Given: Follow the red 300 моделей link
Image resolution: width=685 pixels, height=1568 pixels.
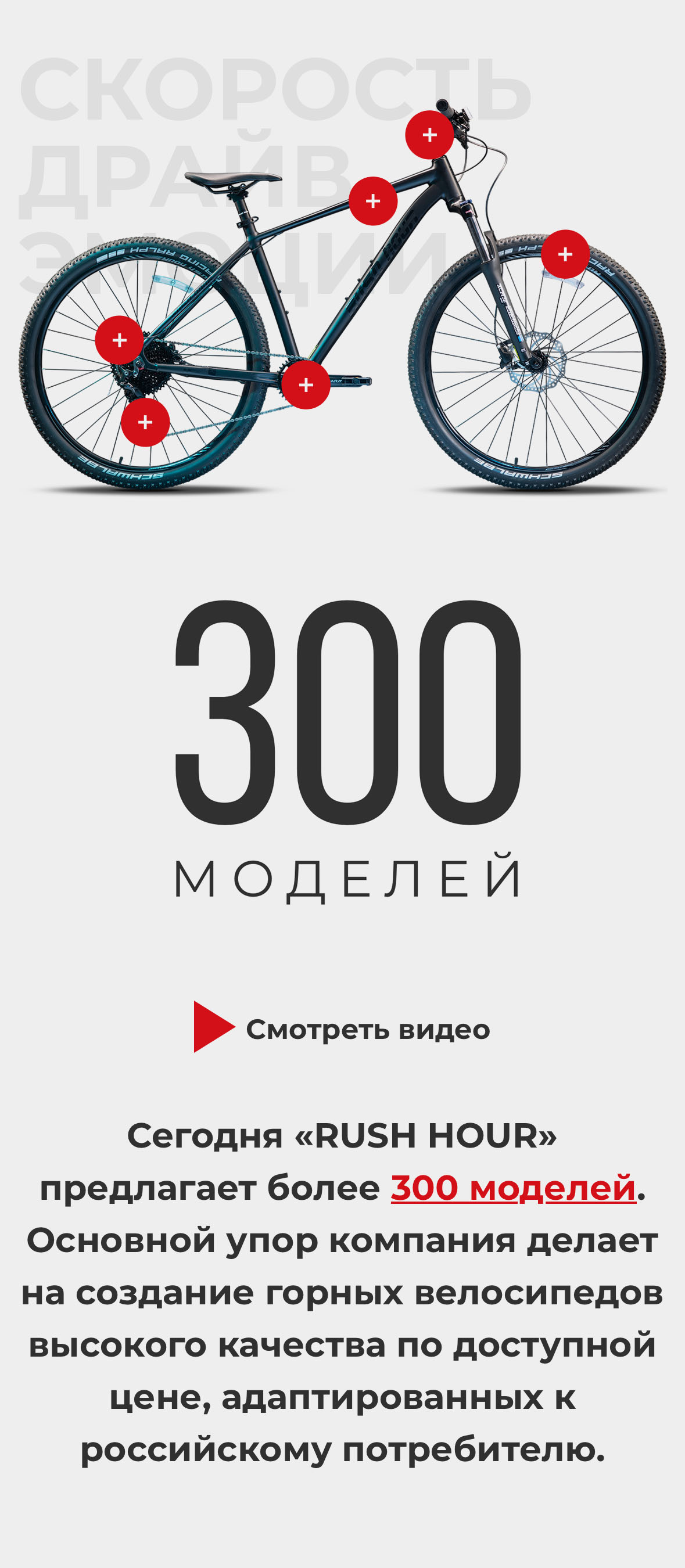Looking at the screenshot, I should point(512,1187).
